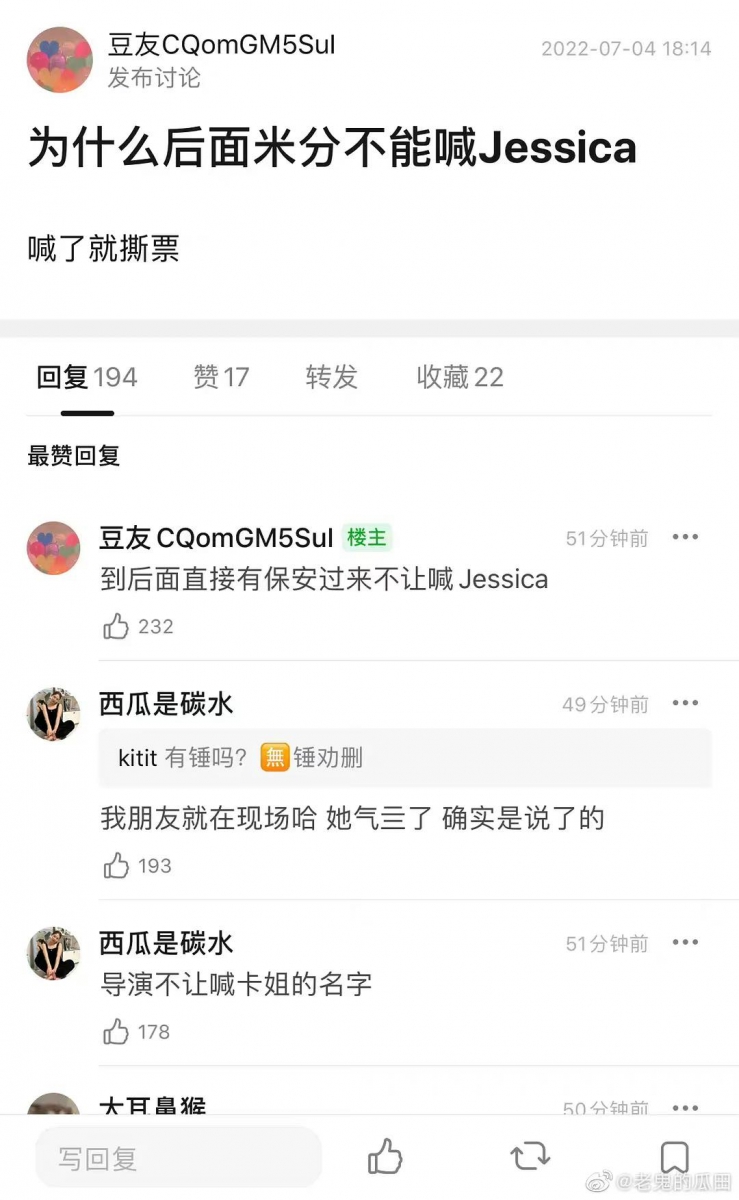The height and width of the screenshot is (1200, 739).
Task: Like the reply with 193 likes
Action: point(117,866)
